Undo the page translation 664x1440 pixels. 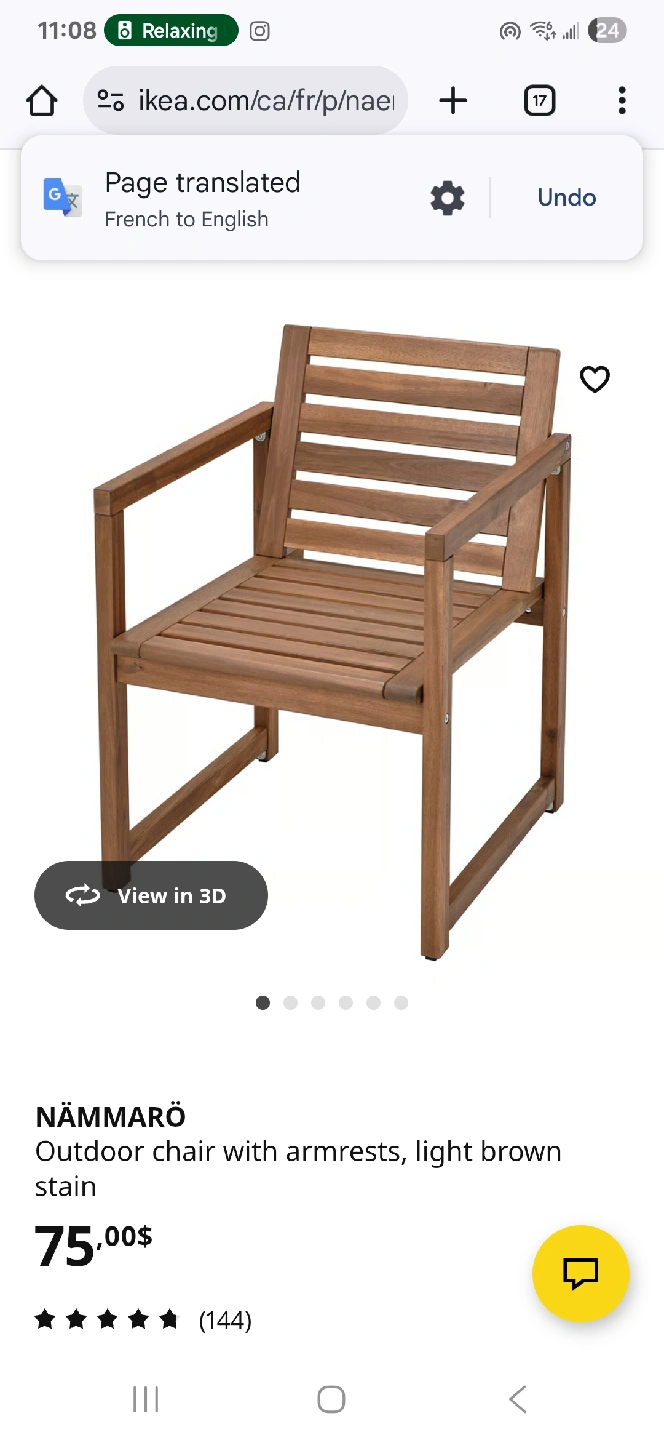pos(566,198)
